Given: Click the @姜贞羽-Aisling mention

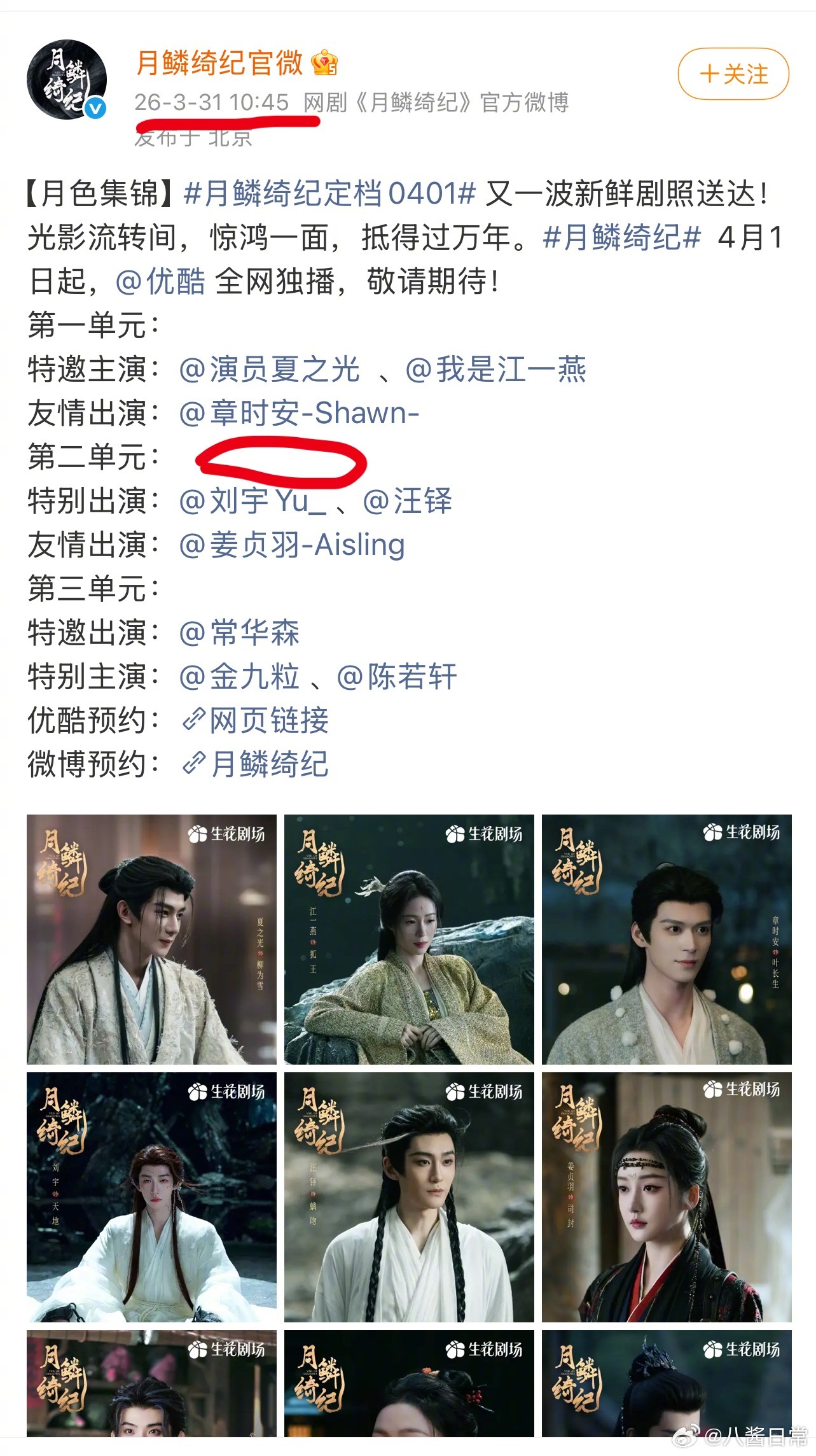Looking at the screenshot, I should coord(293,545).
